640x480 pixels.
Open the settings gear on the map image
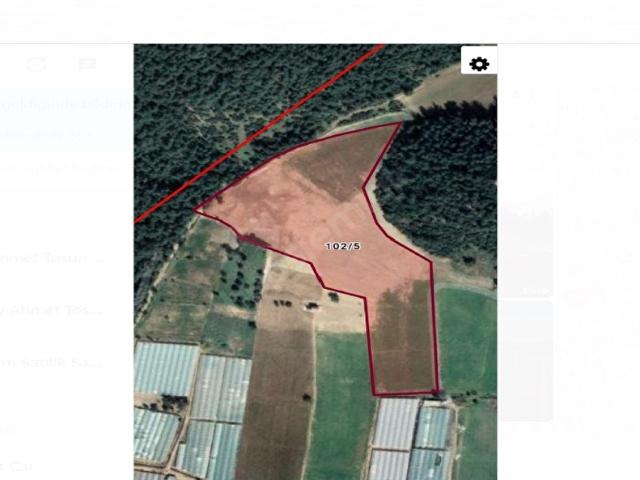(x=479, y=63)
